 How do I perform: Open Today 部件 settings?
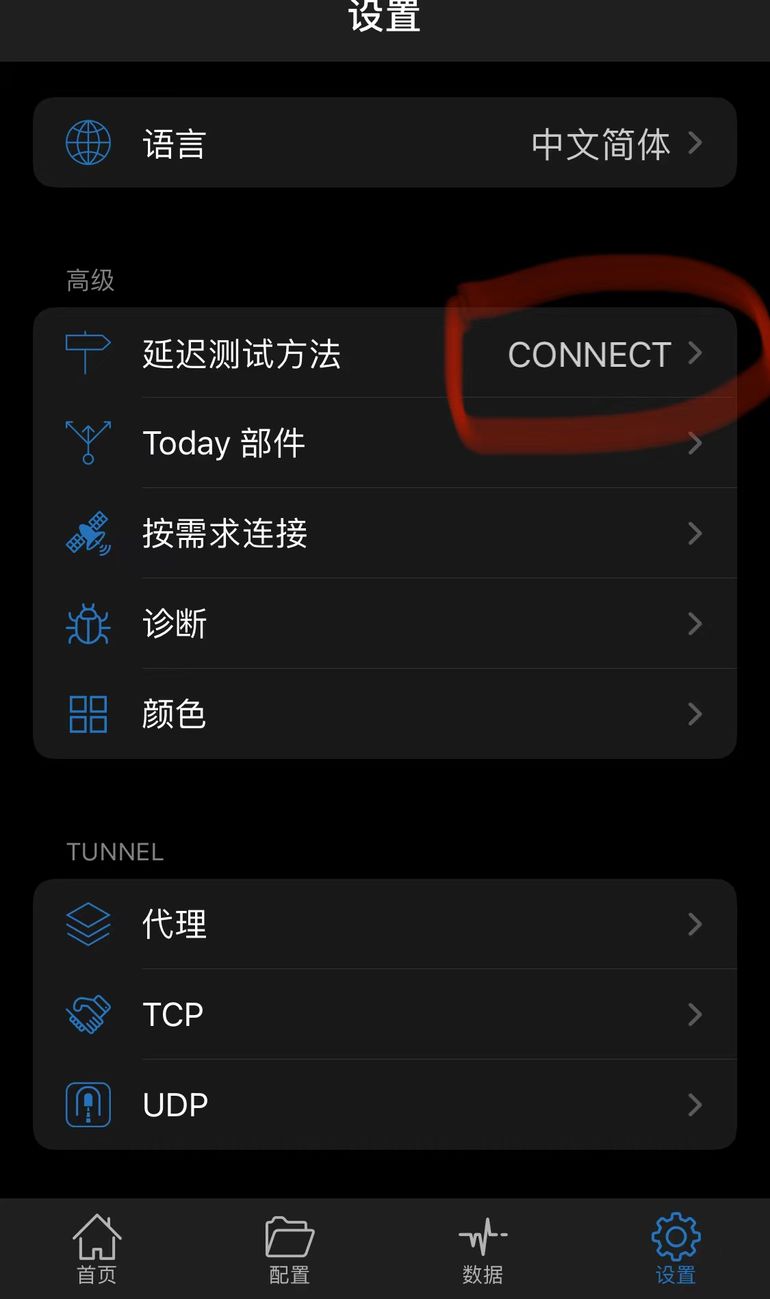tap(385, 443)
